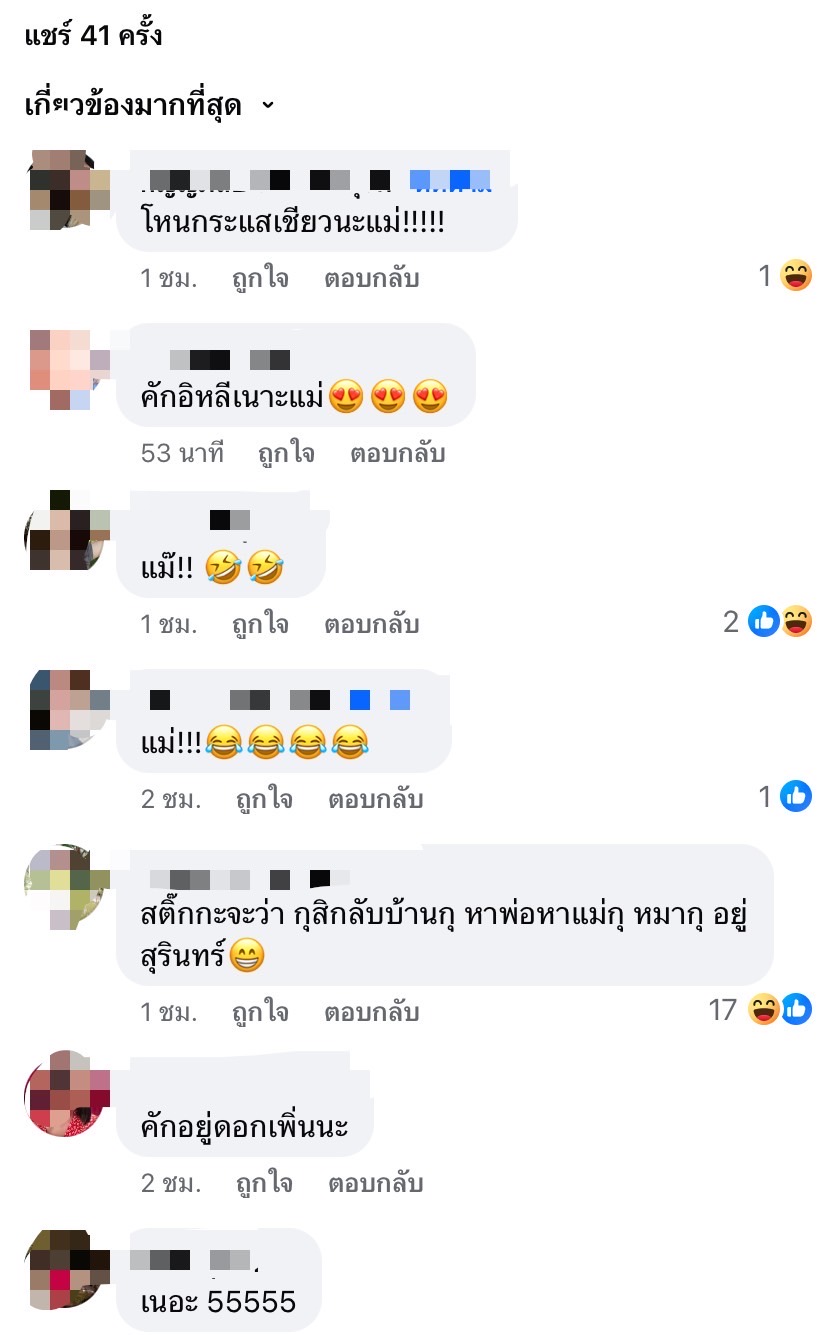The height and width of the screenshot is (1335, 828).
Task: View the 41 shares list
Action: [x=93, y=37]
